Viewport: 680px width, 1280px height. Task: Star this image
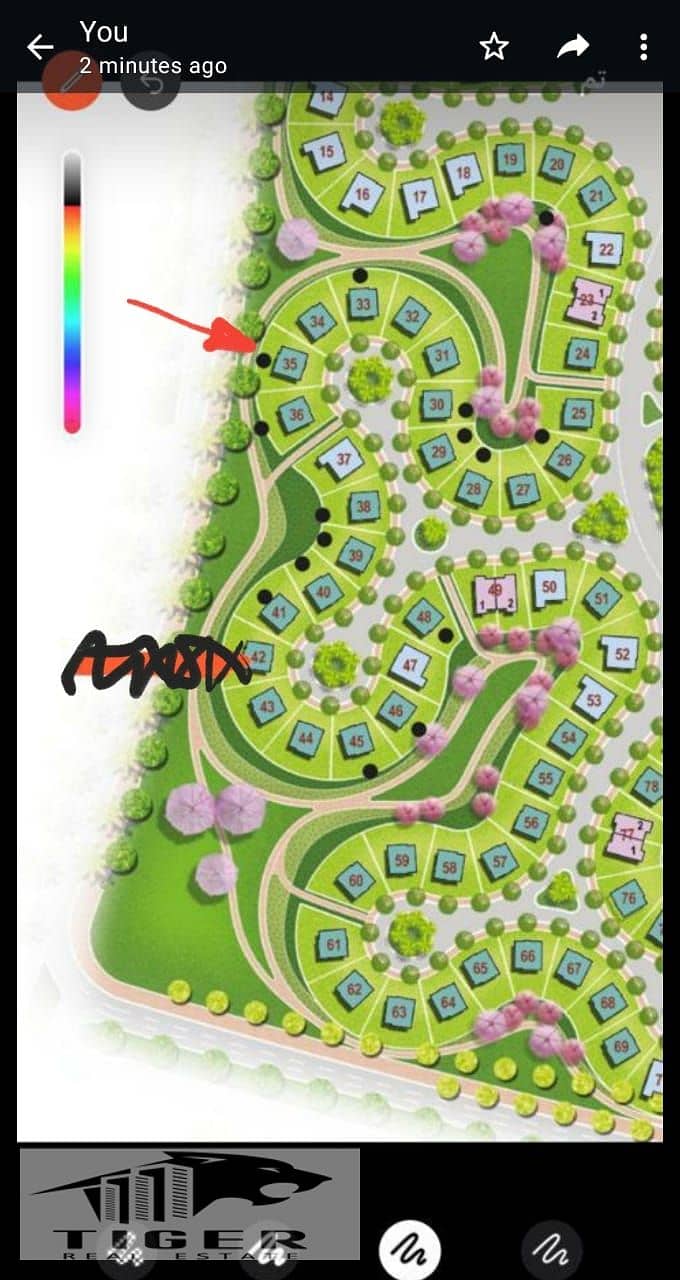pyautogui.click(x=494, y=46)
